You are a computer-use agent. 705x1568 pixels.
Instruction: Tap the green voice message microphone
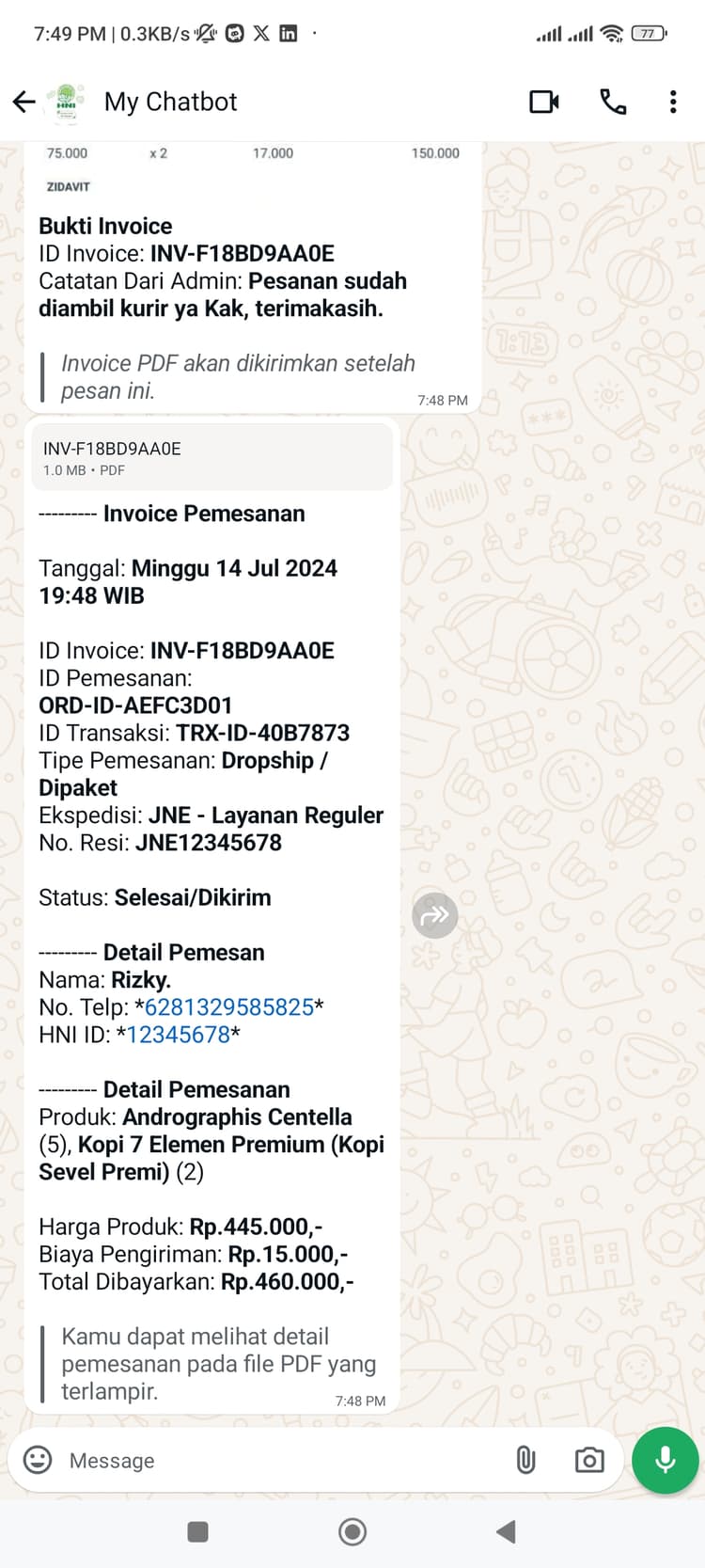coord(665,1460)
